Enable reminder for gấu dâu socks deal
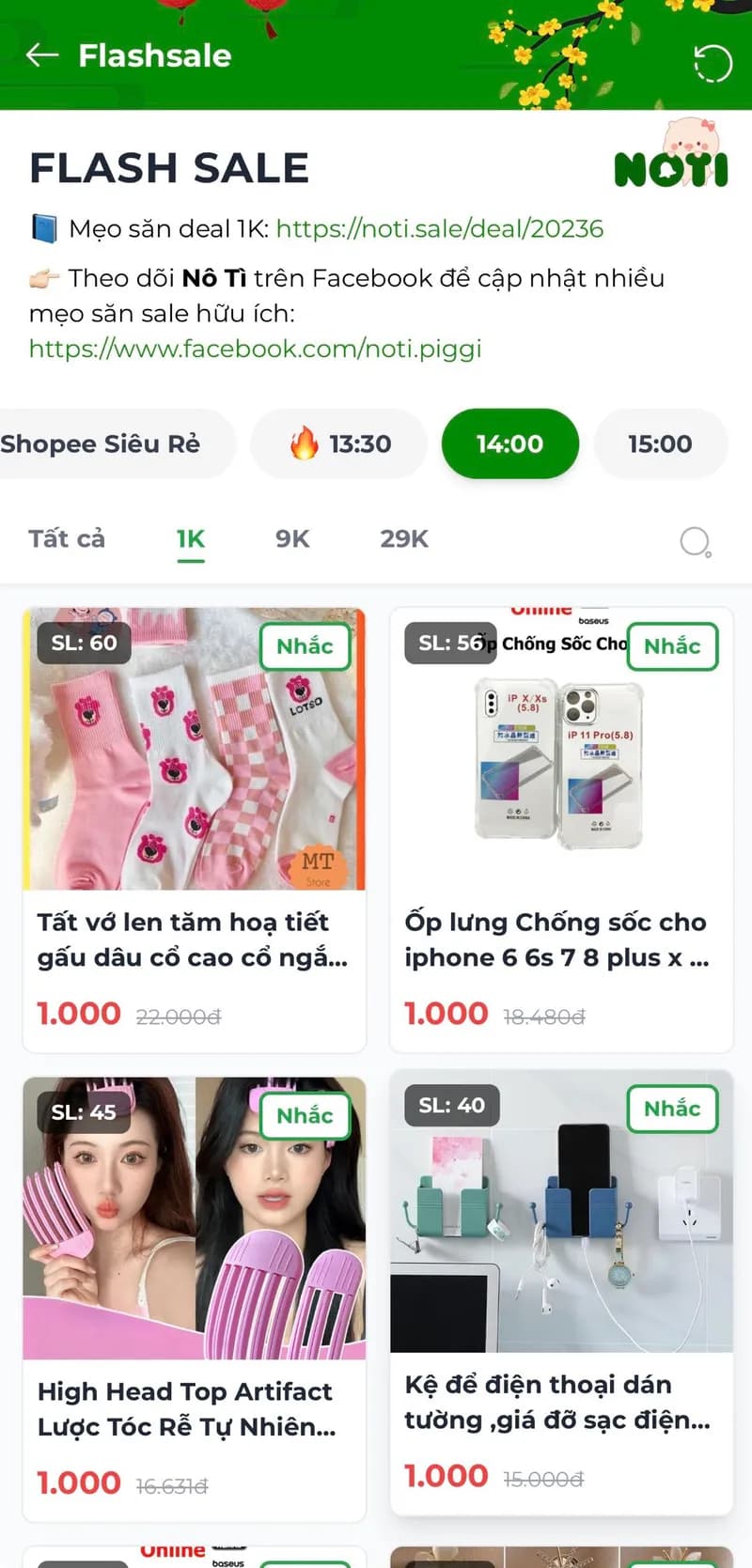Image resolution: width=752 pixels, height=1568 pixels. [x=305, y=645]
